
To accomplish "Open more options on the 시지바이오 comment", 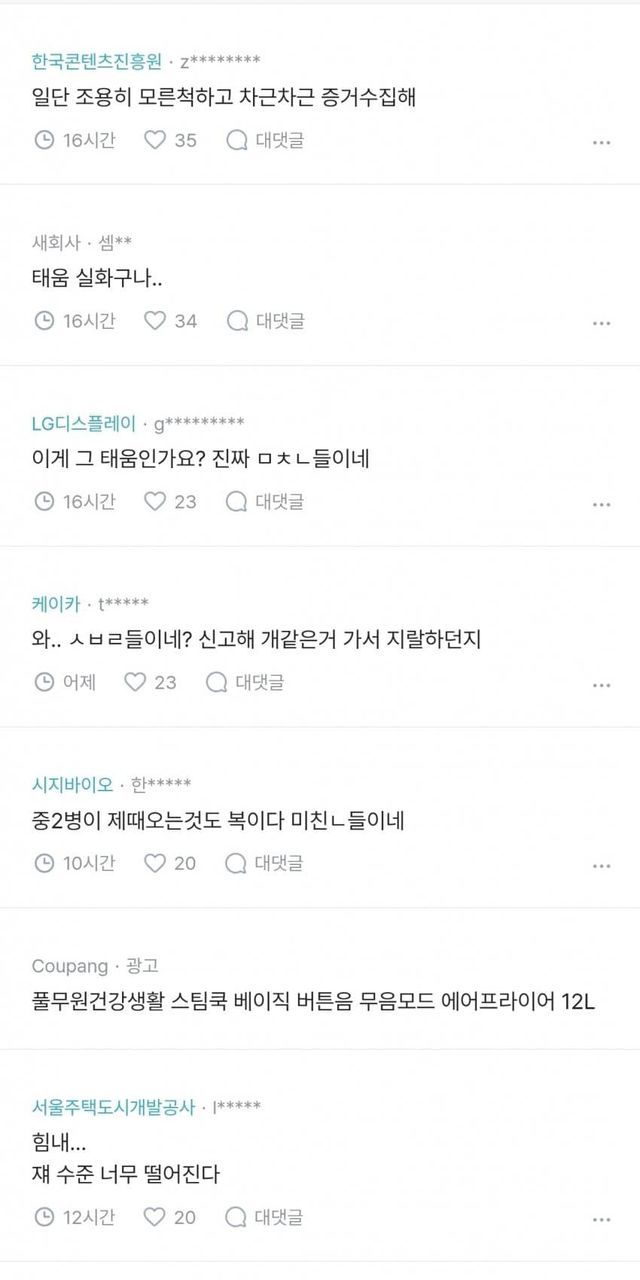I will point(601,865).
